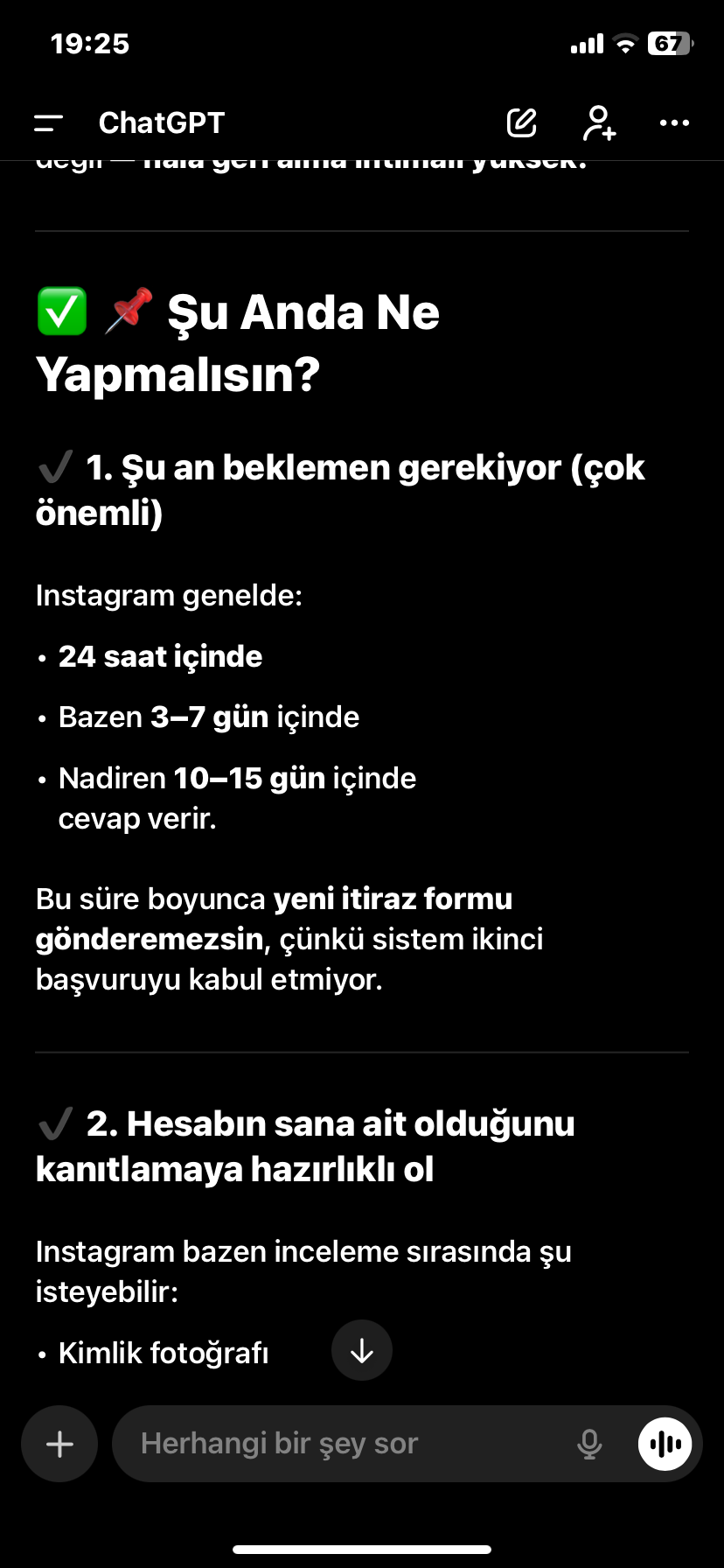Start a new chat with the compose icon

(x=522, y=123)
